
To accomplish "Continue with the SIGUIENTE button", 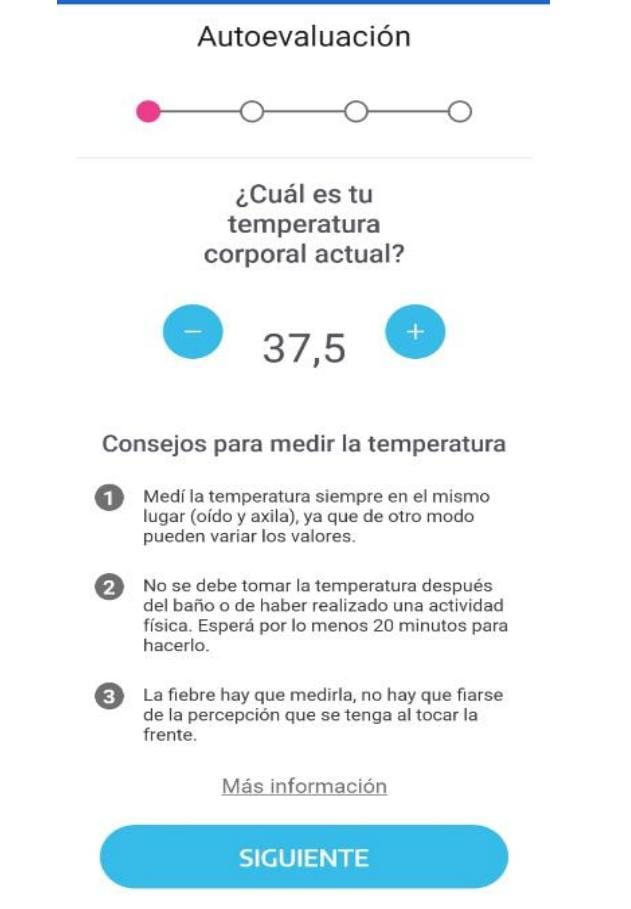I will [x=304, y=857].
